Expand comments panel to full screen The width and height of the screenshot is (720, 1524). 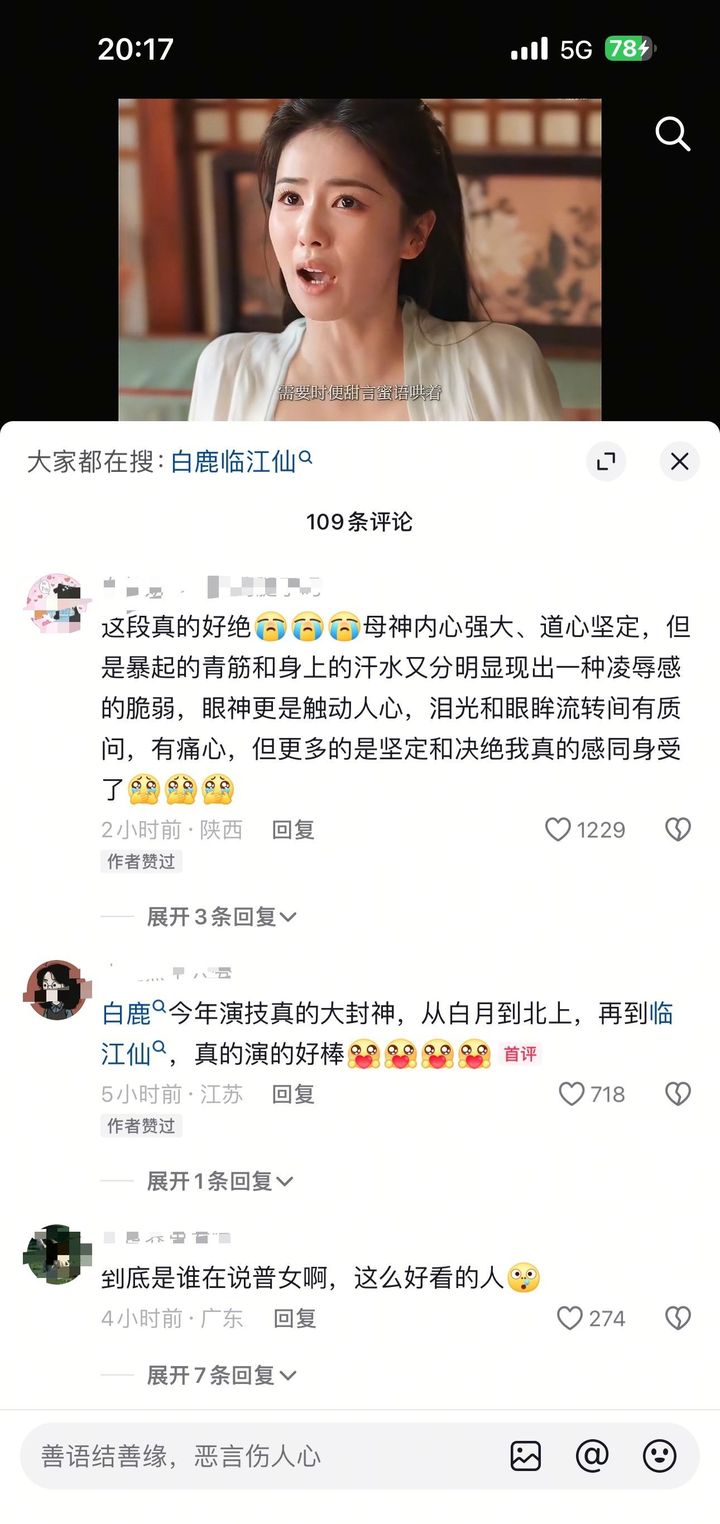coord(606,461)
